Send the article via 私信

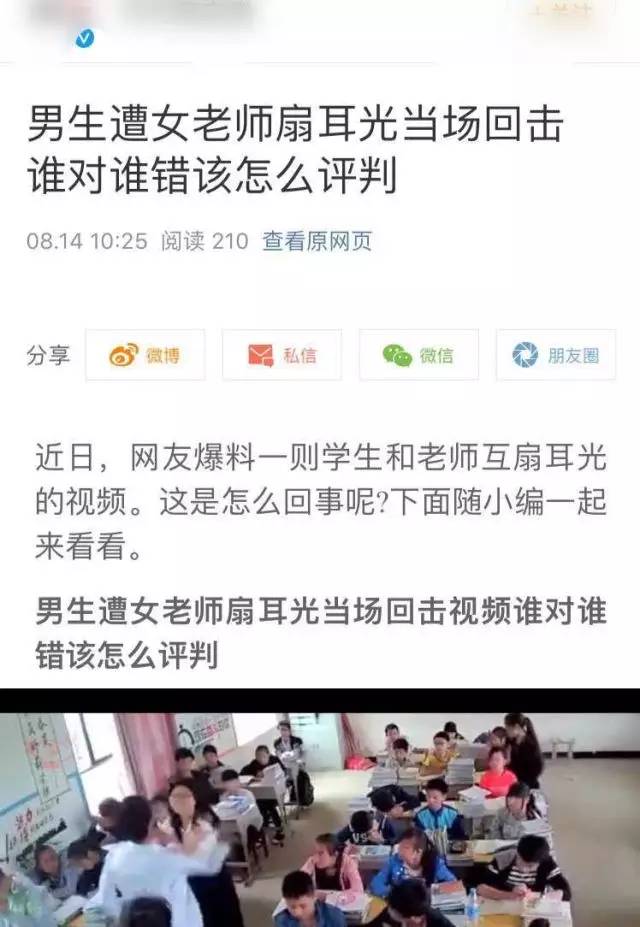coord(282,355)
